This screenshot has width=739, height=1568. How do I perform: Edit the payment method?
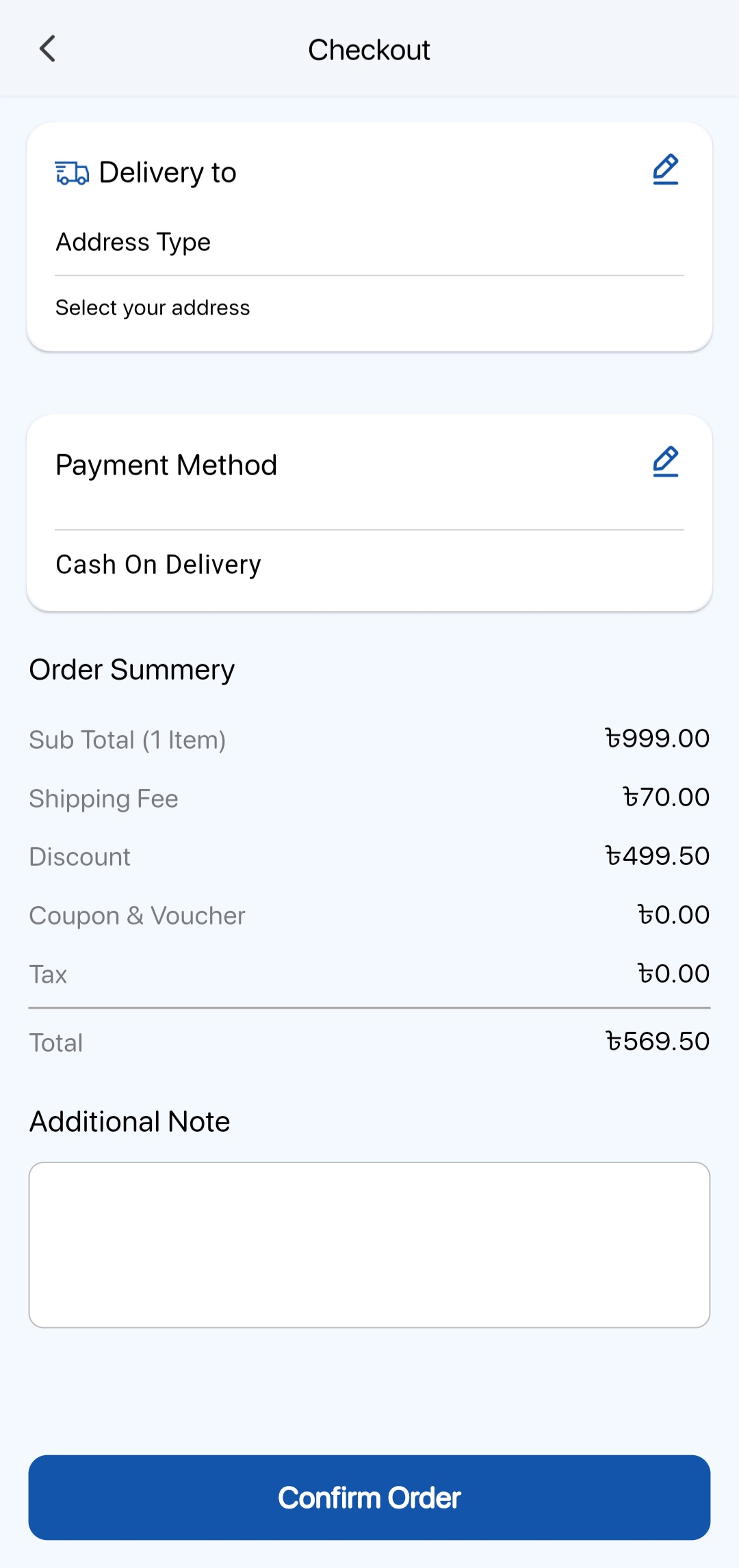(x=665, y=462)
